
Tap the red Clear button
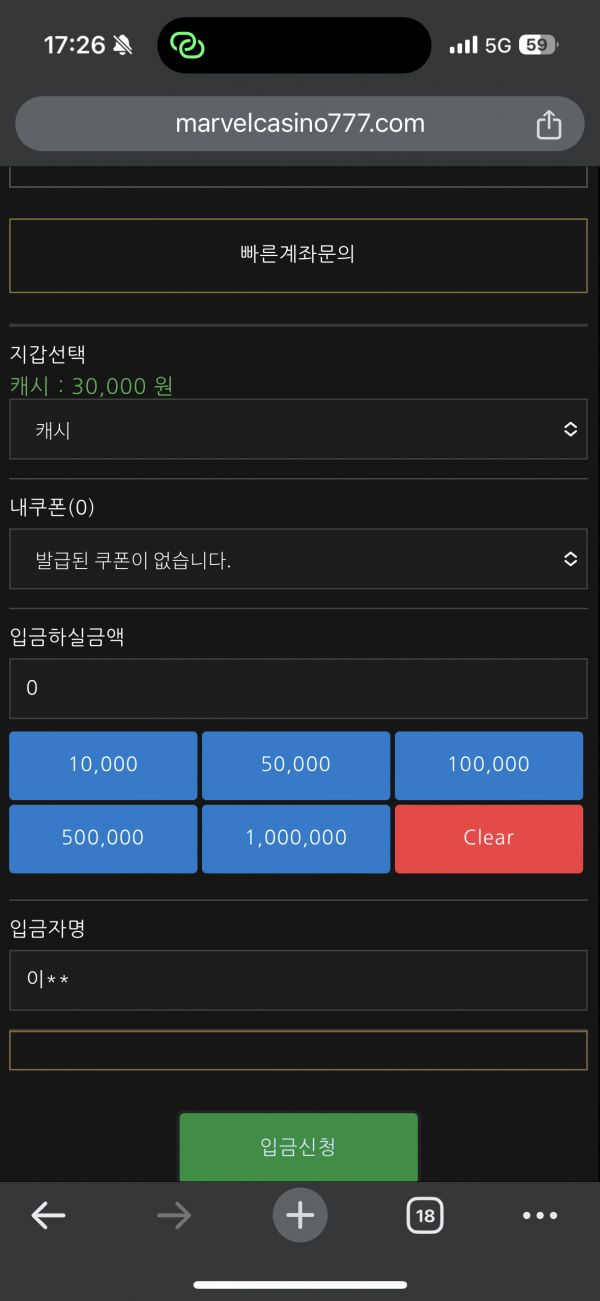[489, 838]
